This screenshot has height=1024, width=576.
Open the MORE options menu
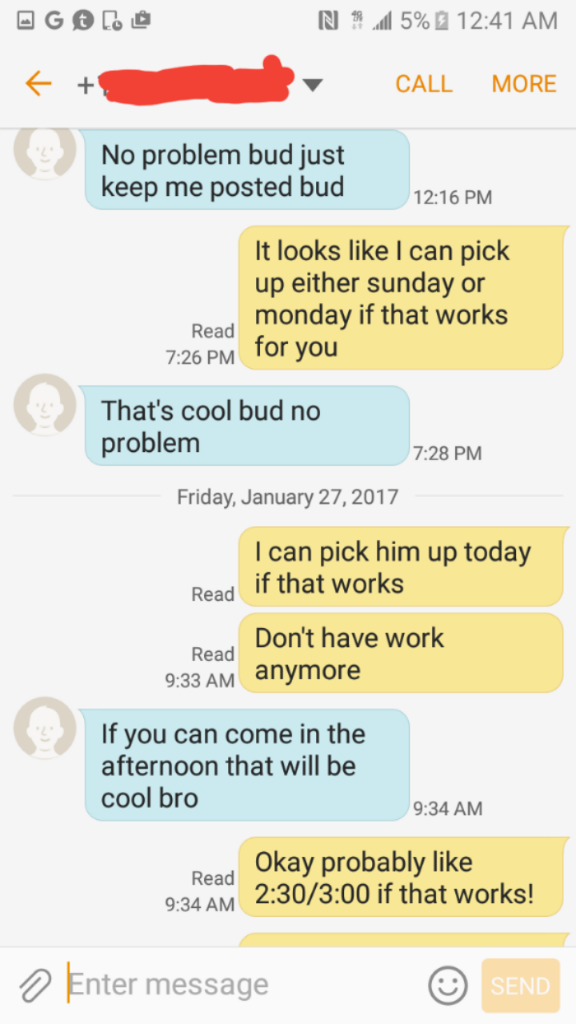pos(524,84)
